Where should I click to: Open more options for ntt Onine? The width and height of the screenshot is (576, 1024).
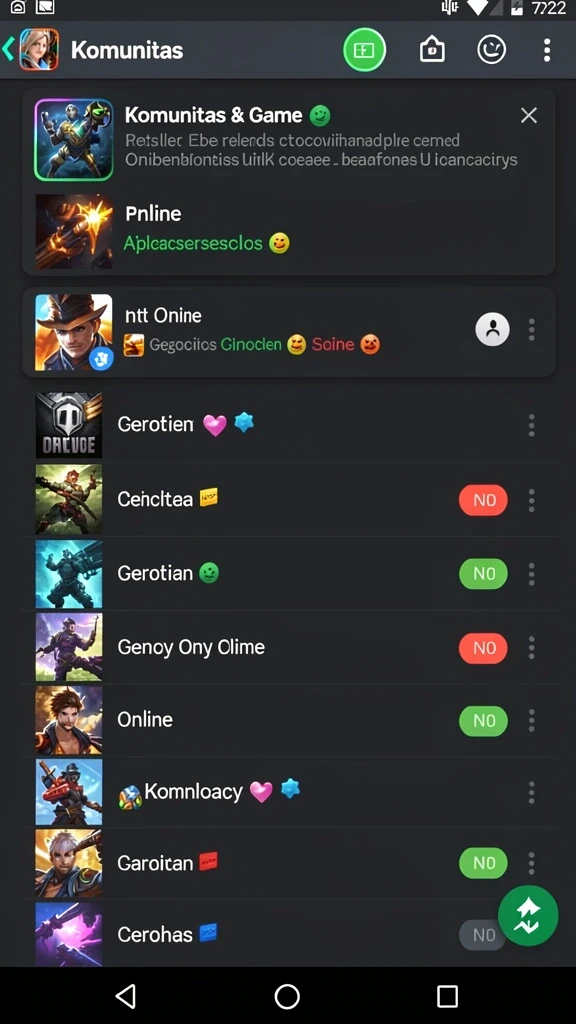(532, 329)
